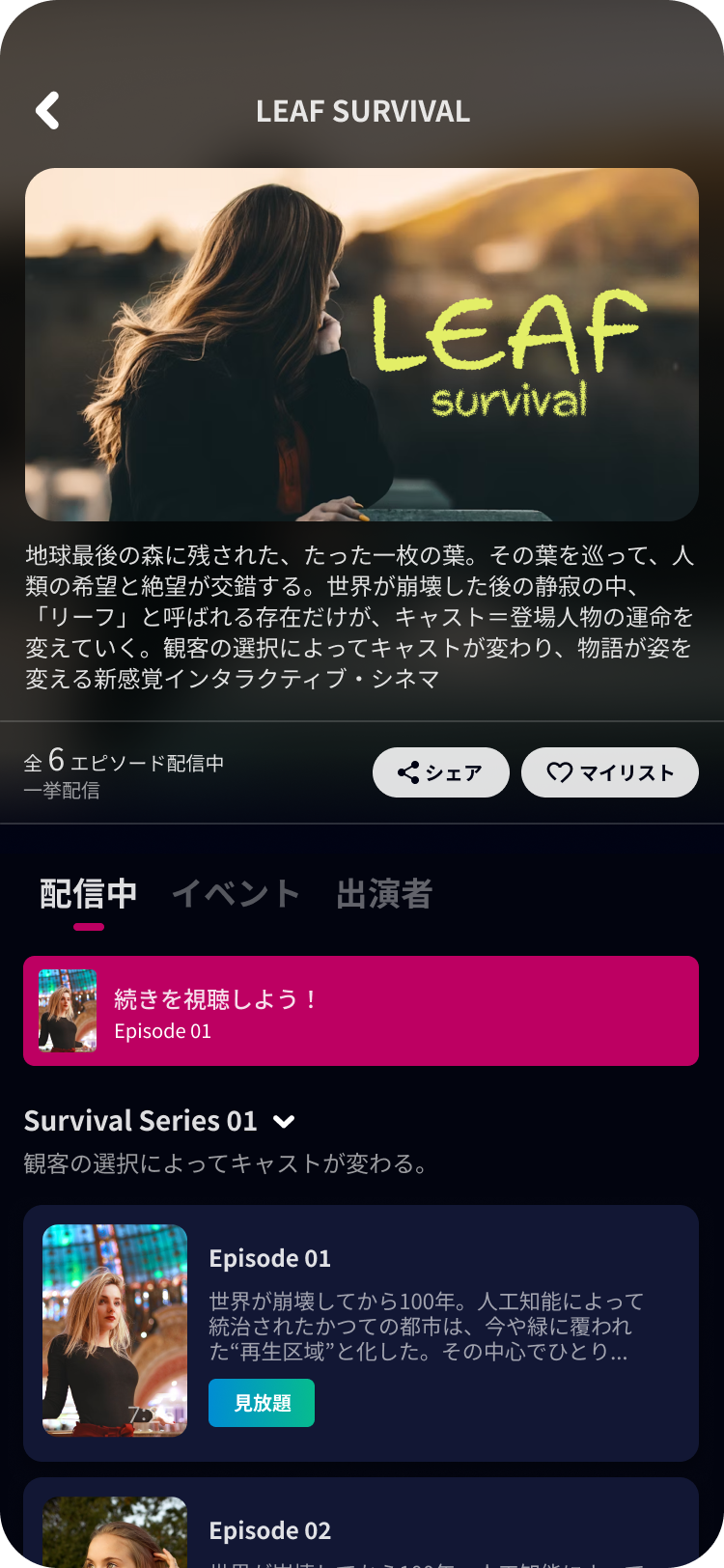Select the 配信中 tab

click(88, 894)
